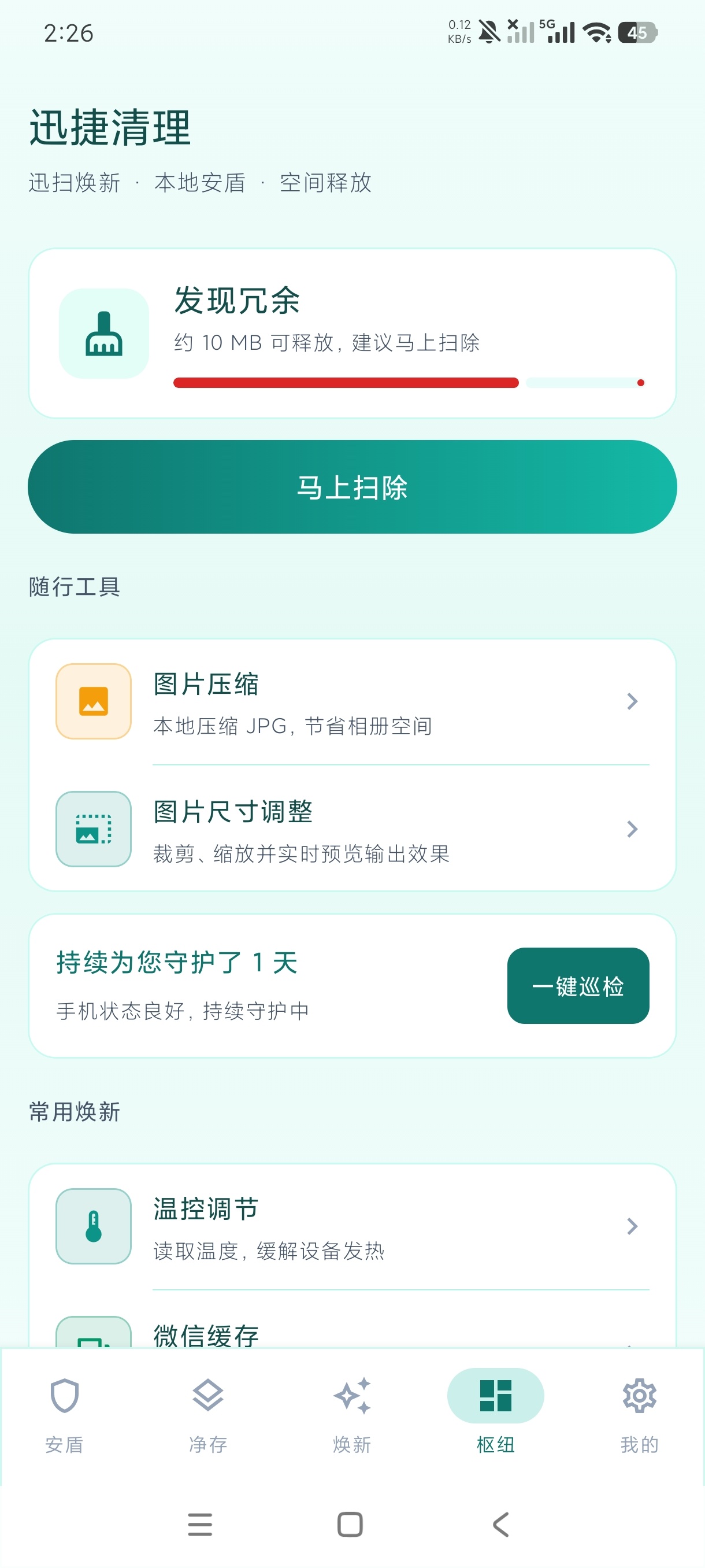Screen dimensions: 705x1568
Task: Tap the 马上扫除 button
Action: pos(352,486)
